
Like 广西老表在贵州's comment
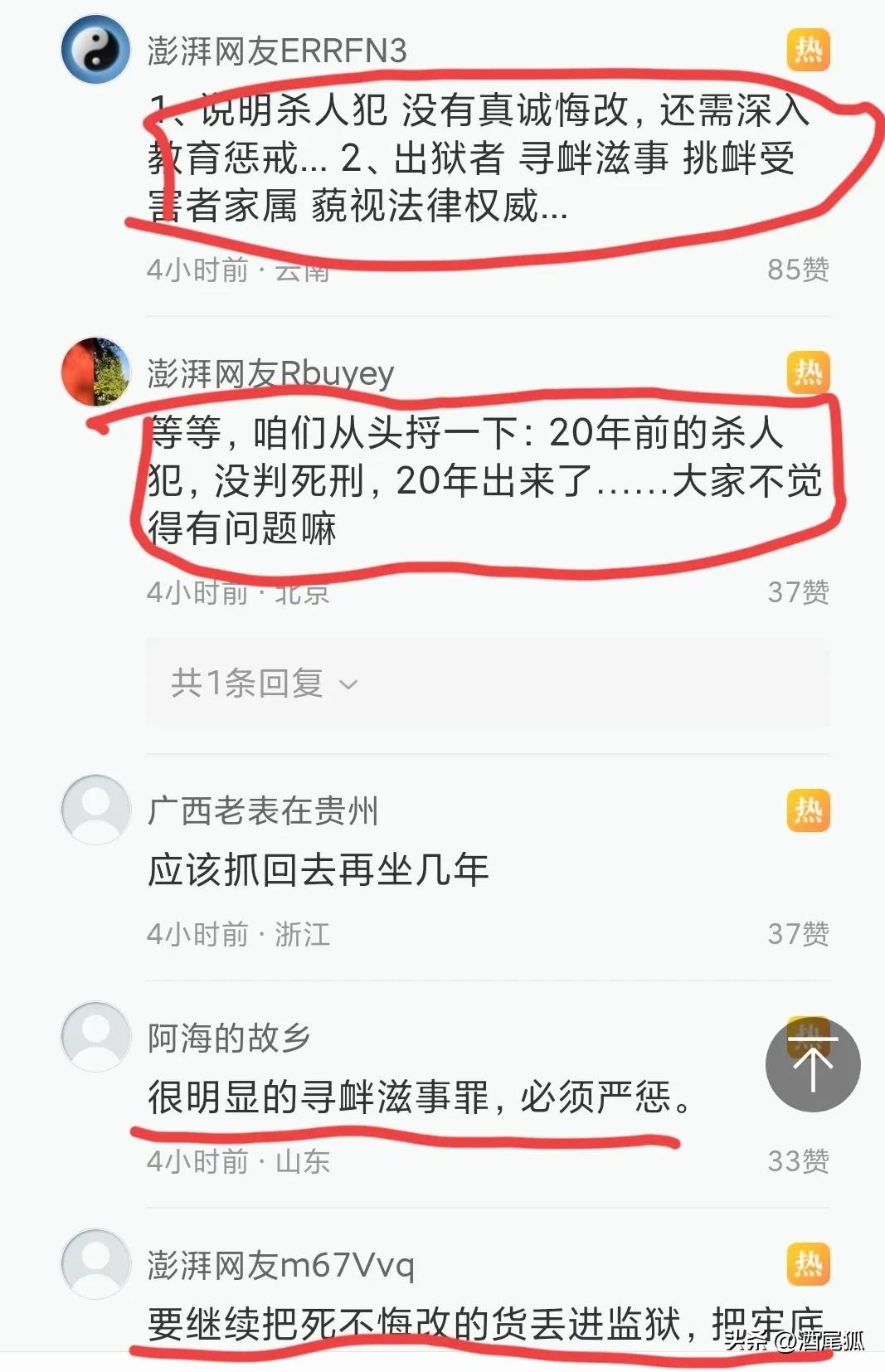[x=797, y=934]
